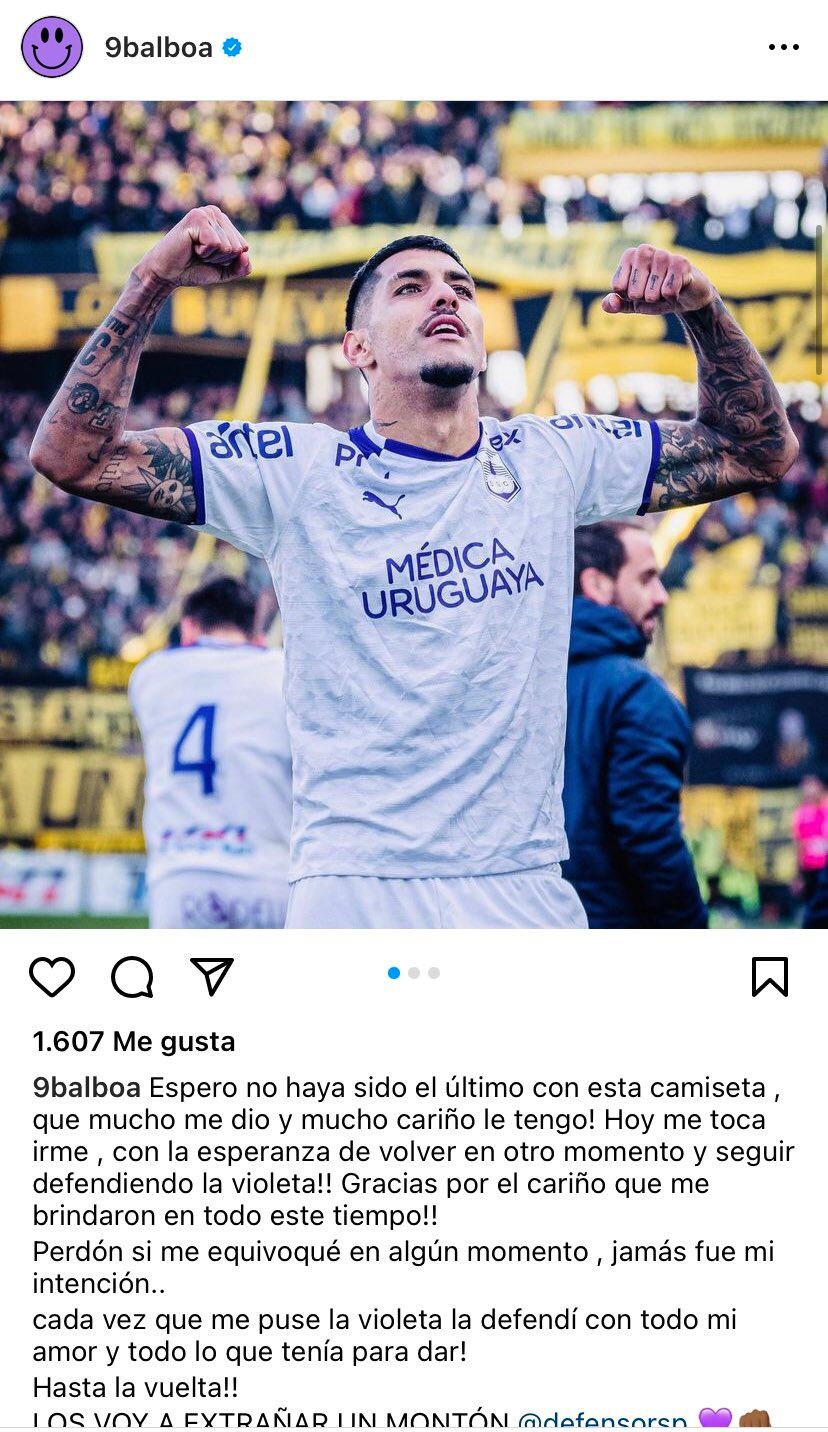Image resolution: width=828 pixels, height=1432 pixels.
Task: Tap the photo of the celebrating player
Action: (x=414, y=520)
